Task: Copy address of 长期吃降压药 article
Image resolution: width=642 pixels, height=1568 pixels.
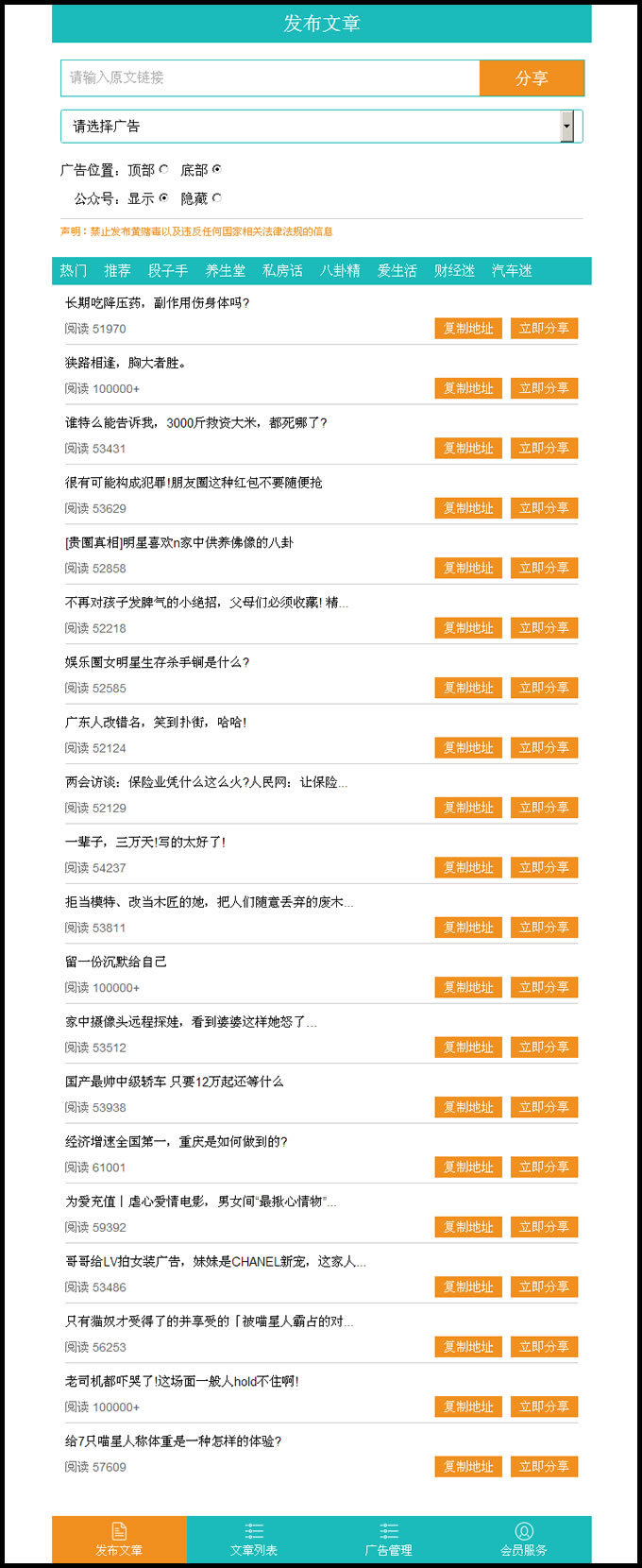Action: coord(468,329)
